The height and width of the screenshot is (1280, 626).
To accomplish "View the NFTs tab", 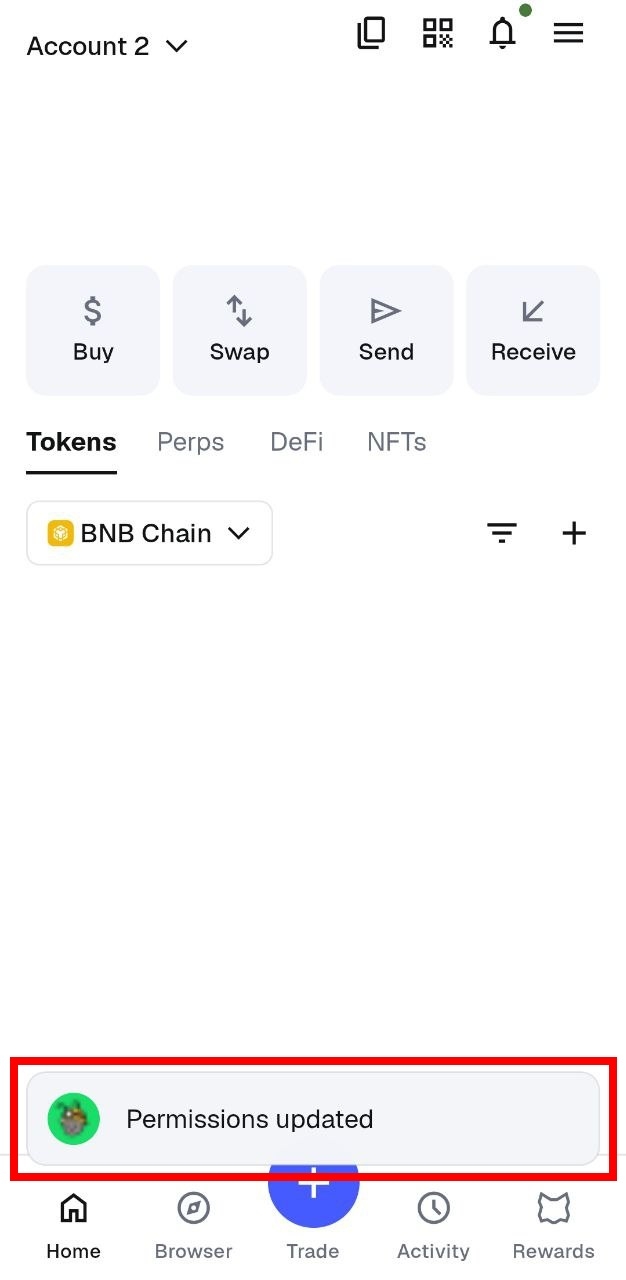I will [x=396, y=442].
